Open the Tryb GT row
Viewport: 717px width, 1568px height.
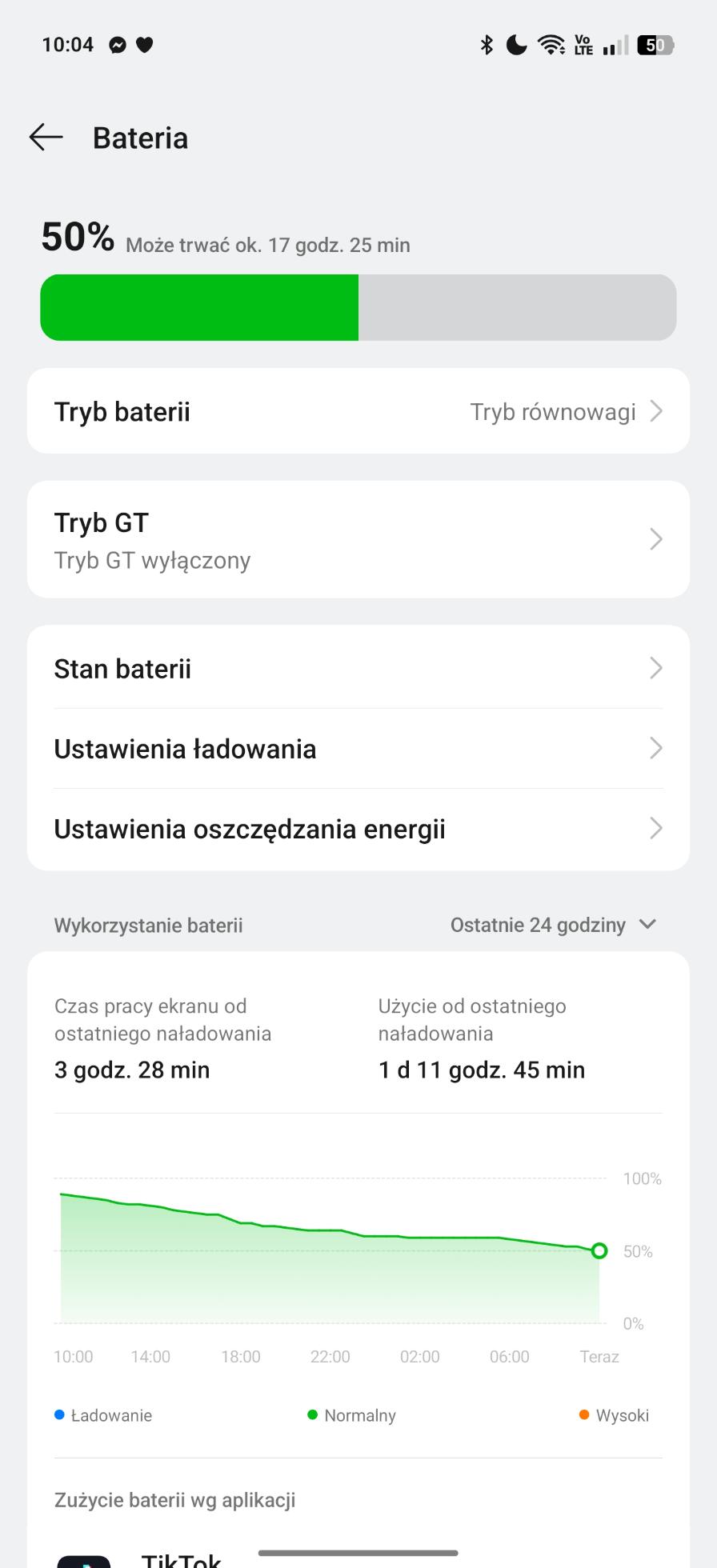358,540
